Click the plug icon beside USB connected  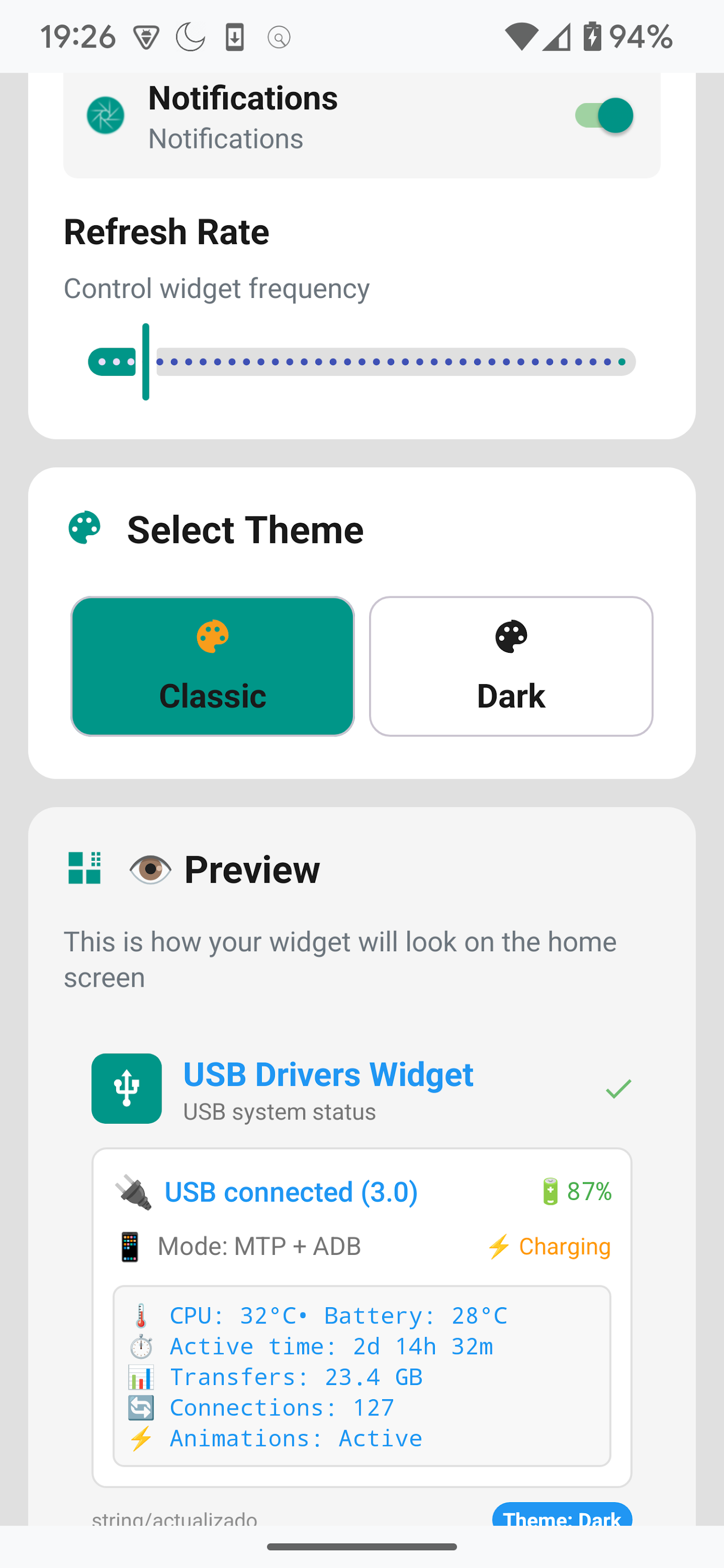click(137, 1191)
